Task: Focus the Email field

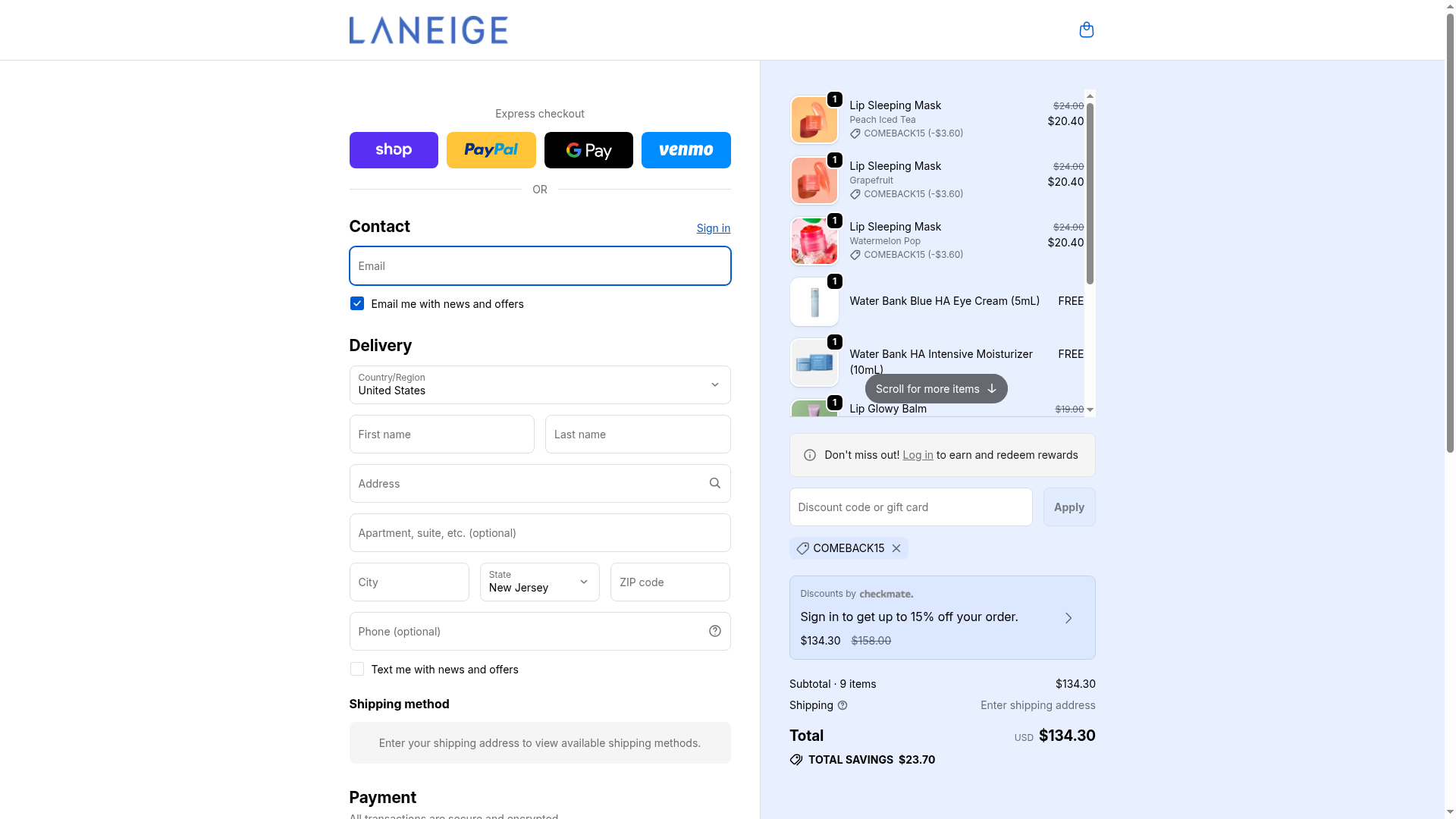Action: tap(539, 266)
